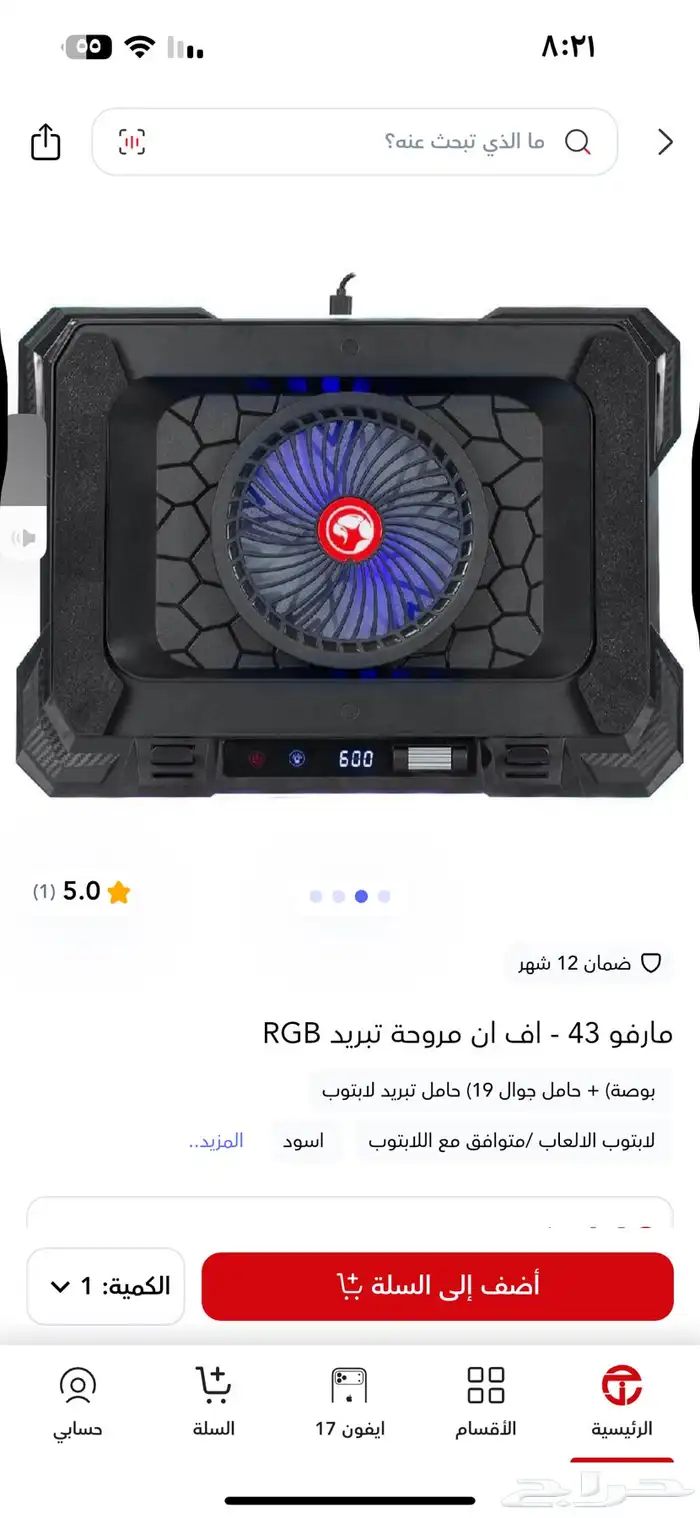Open the quantity dropdown 'الكمية: 1'
The image size is (700, 1518).
pos(106,1286)
